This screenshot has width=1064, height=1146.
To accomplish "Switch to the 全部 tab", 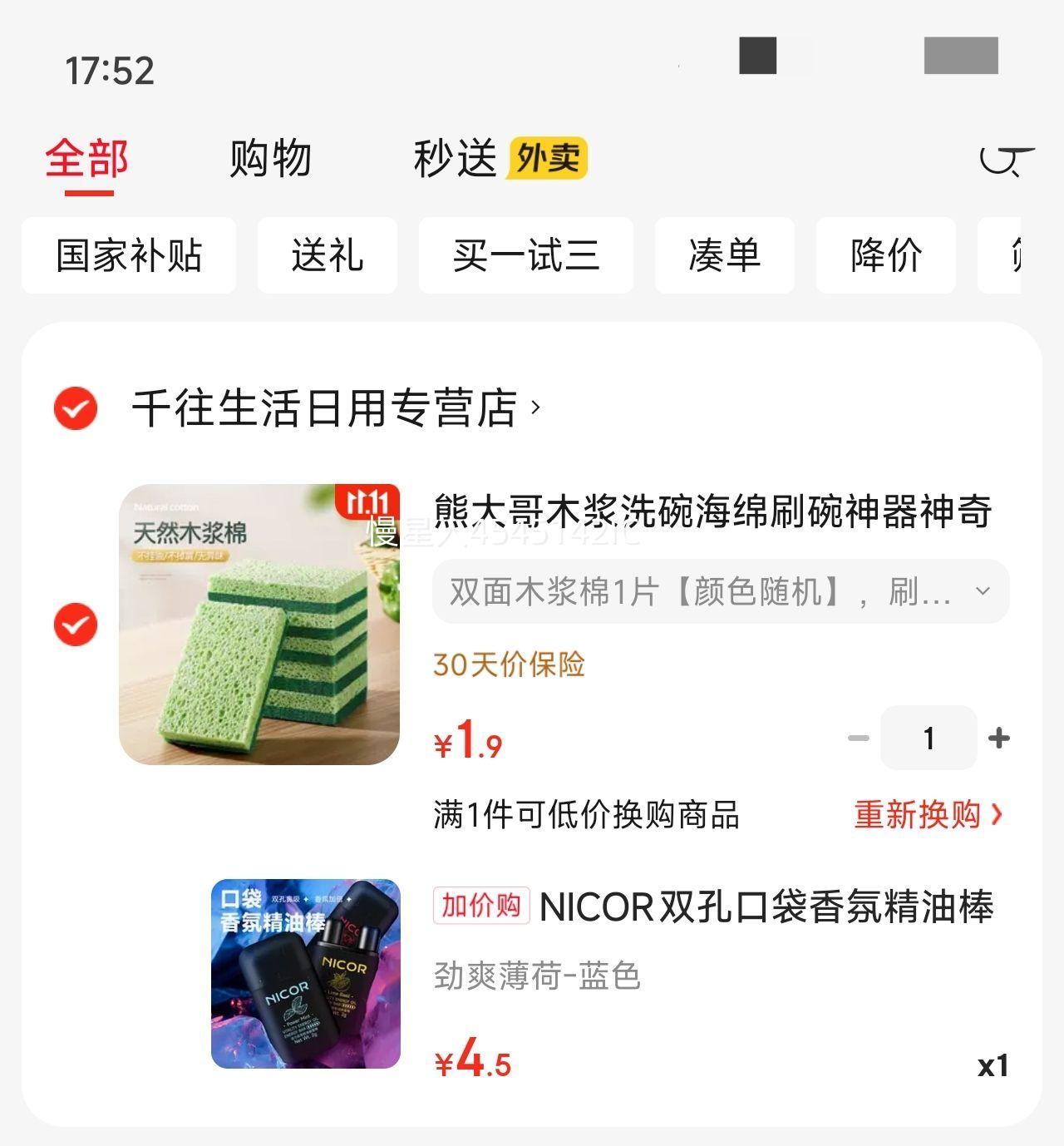I will (x=86, y=159).
